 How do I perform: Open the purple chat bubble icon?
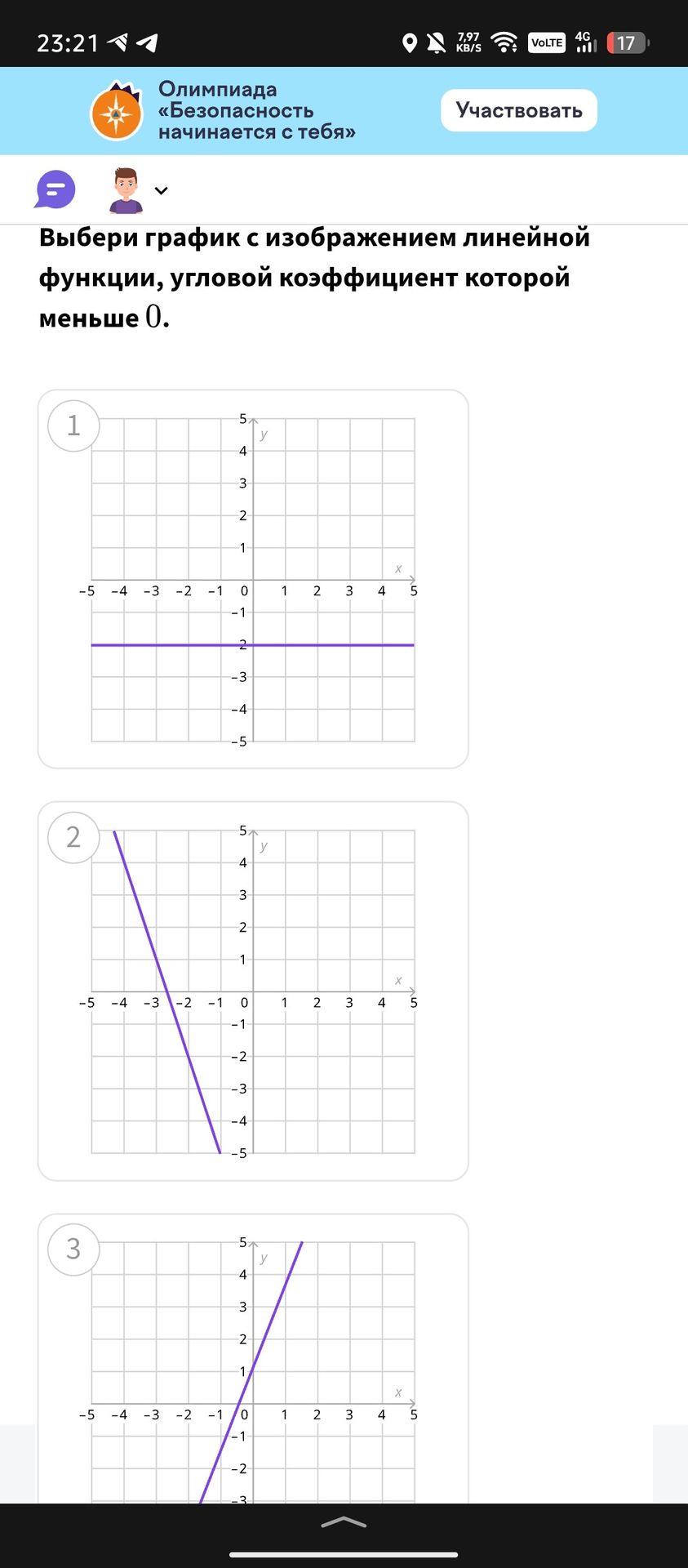pyautogui.click(x=55, y=190)
